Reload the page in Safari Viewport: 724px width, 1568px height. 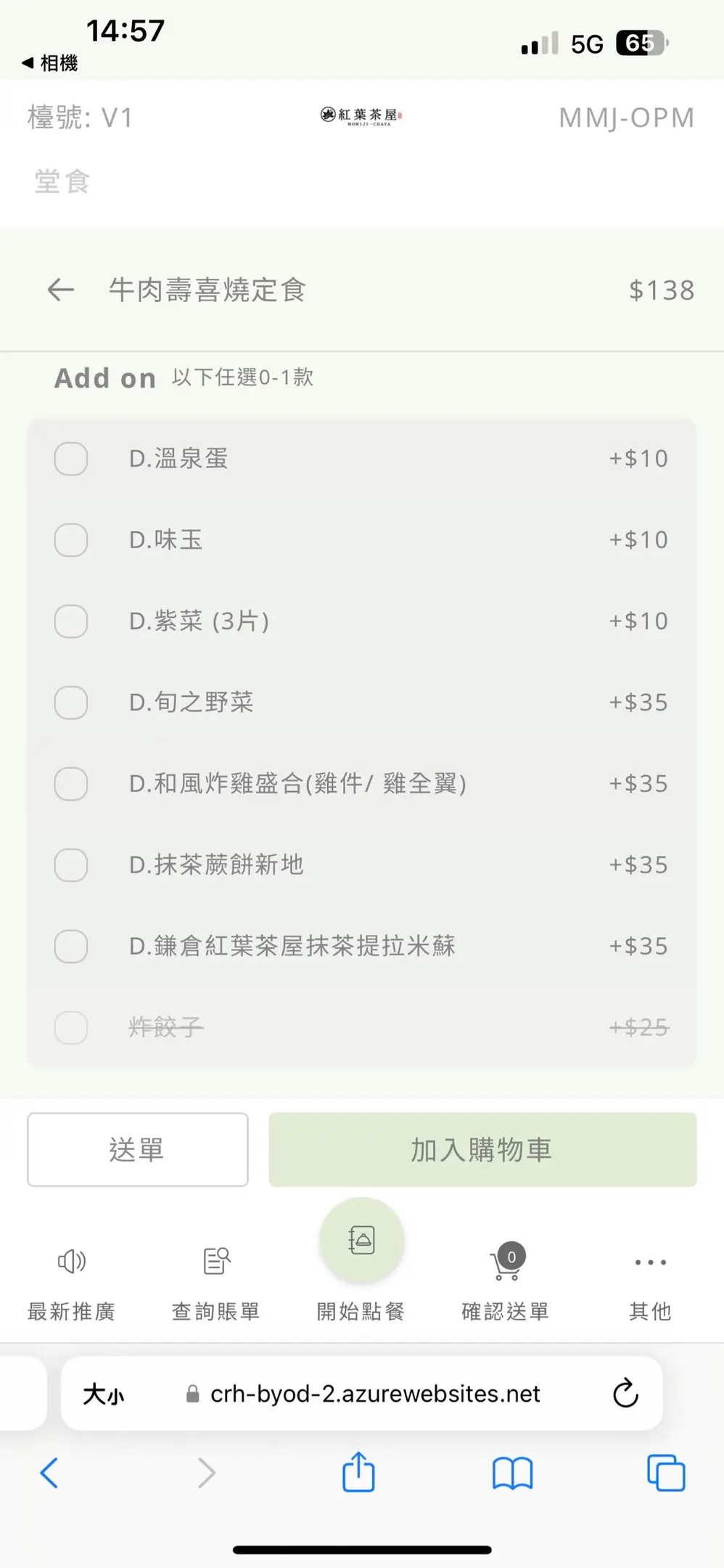coord(625,1393)
